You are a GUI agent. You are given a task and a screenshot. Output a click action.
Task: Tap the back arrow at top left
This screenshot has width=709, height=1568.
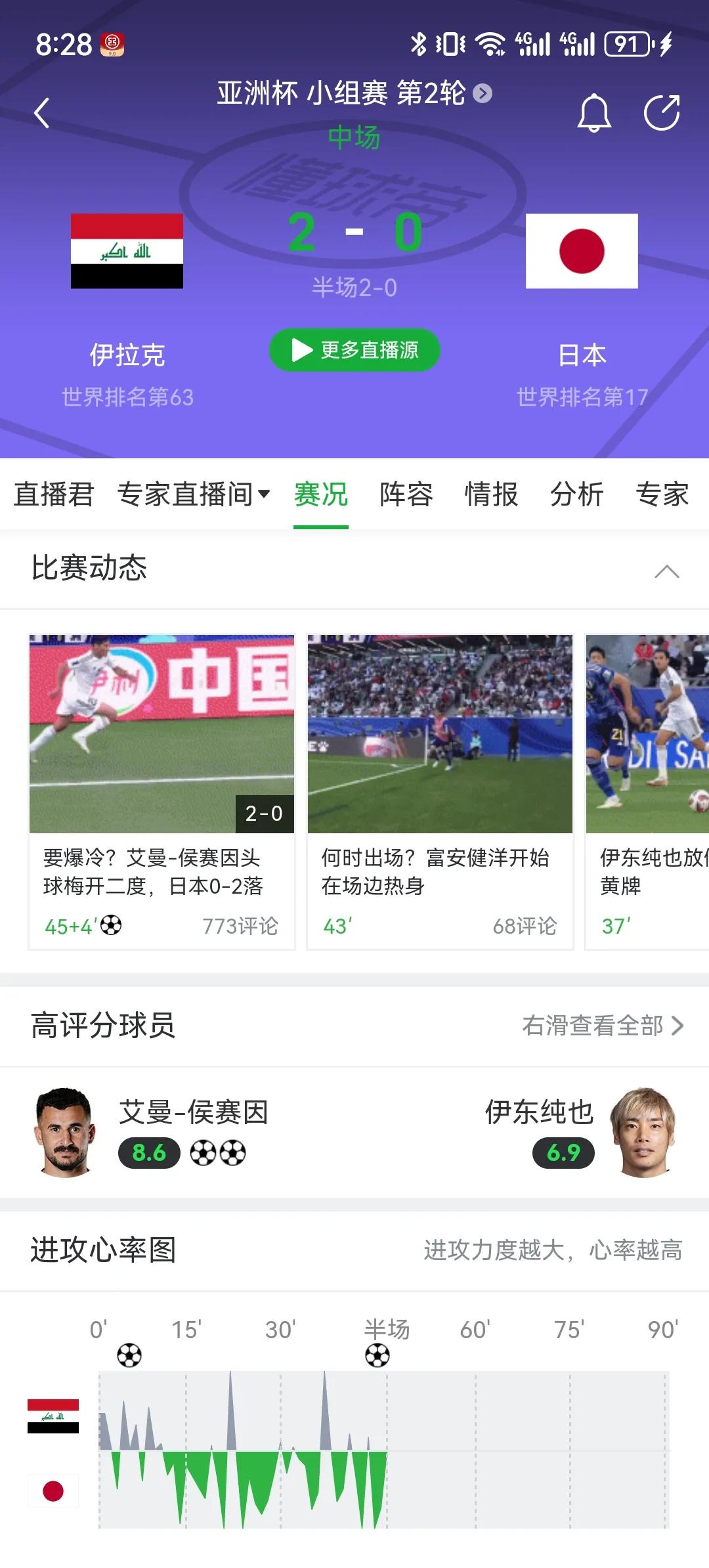[42, 112]
